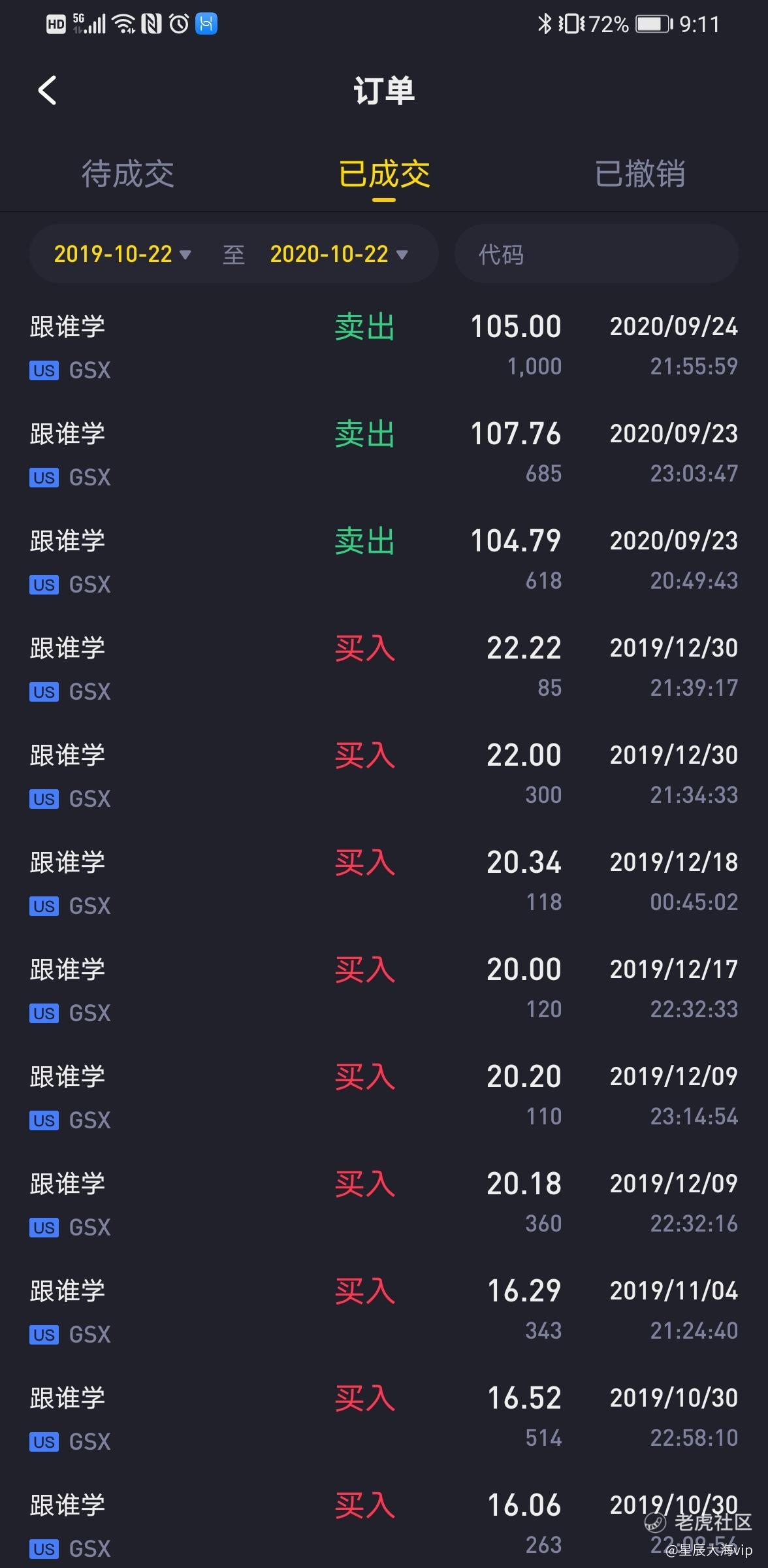Switch to the 待成交 tab
The width and height of the screenshot is (768, 1568).
click(128, 174)
